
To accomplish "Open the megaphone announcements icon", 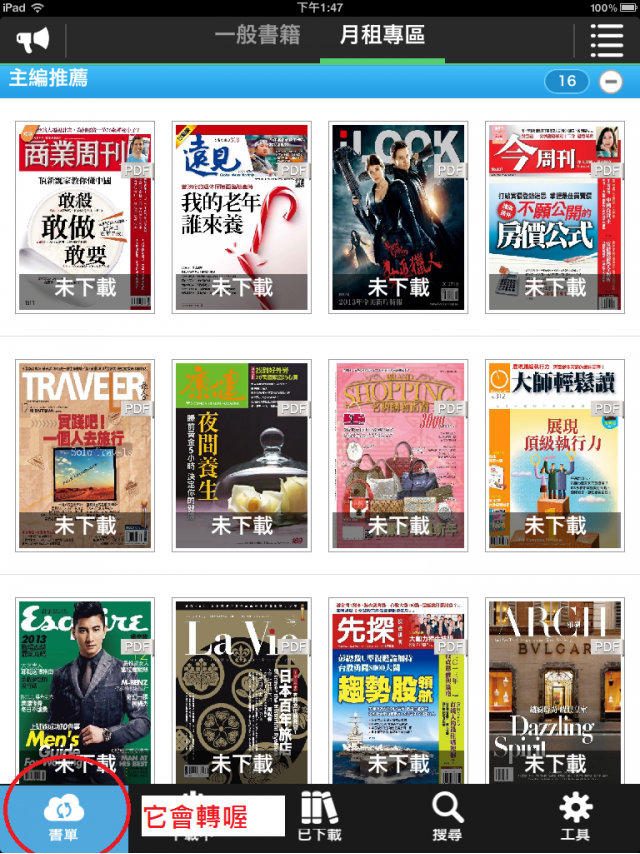I will tap(33, 40).
